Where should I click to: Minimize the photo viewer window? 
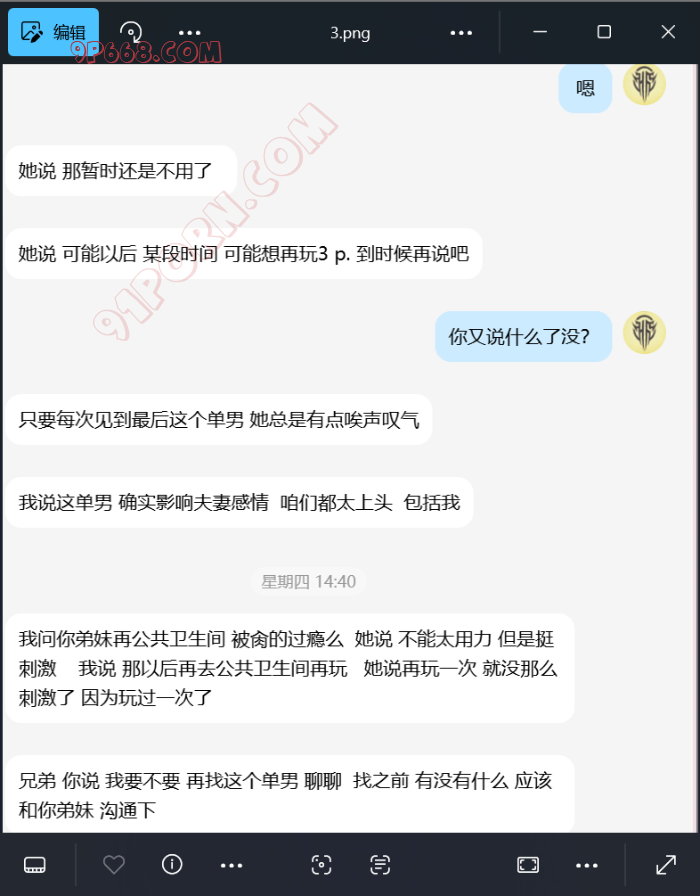point(540,32)
